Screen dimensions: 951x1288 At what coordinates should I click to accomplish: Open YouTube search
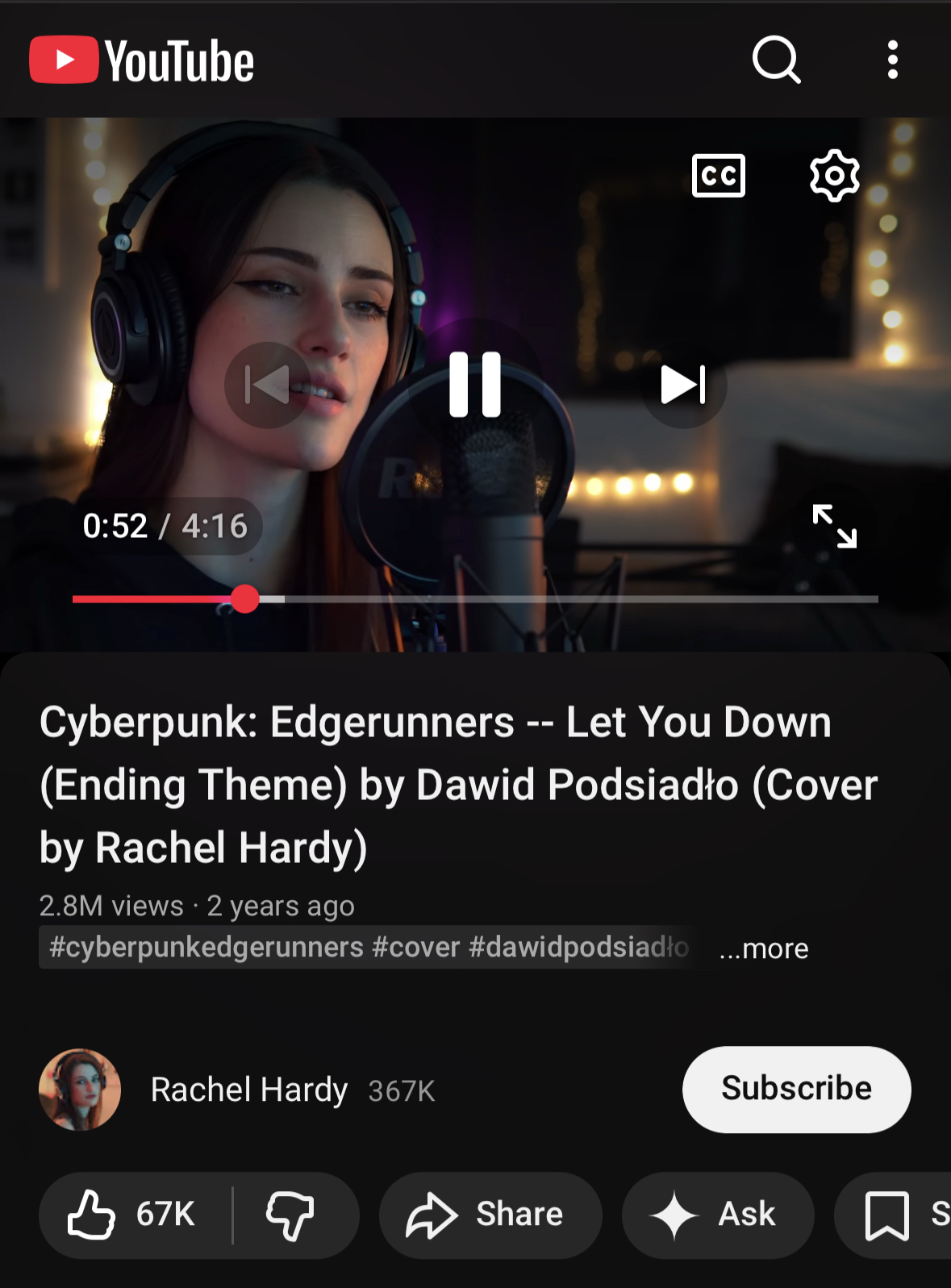[x=776, y=60]
